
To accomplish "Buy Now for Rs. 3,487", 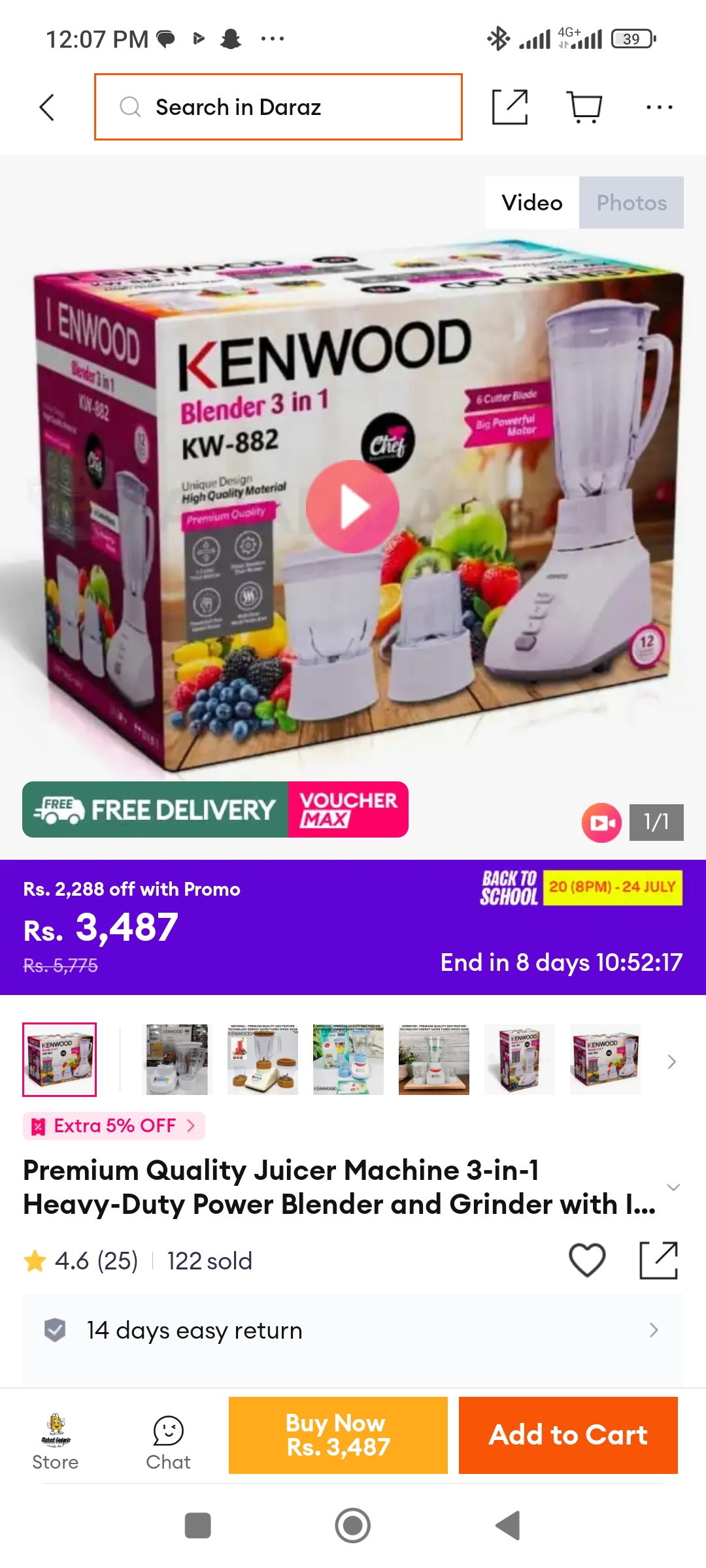I will coord(338,1435).
